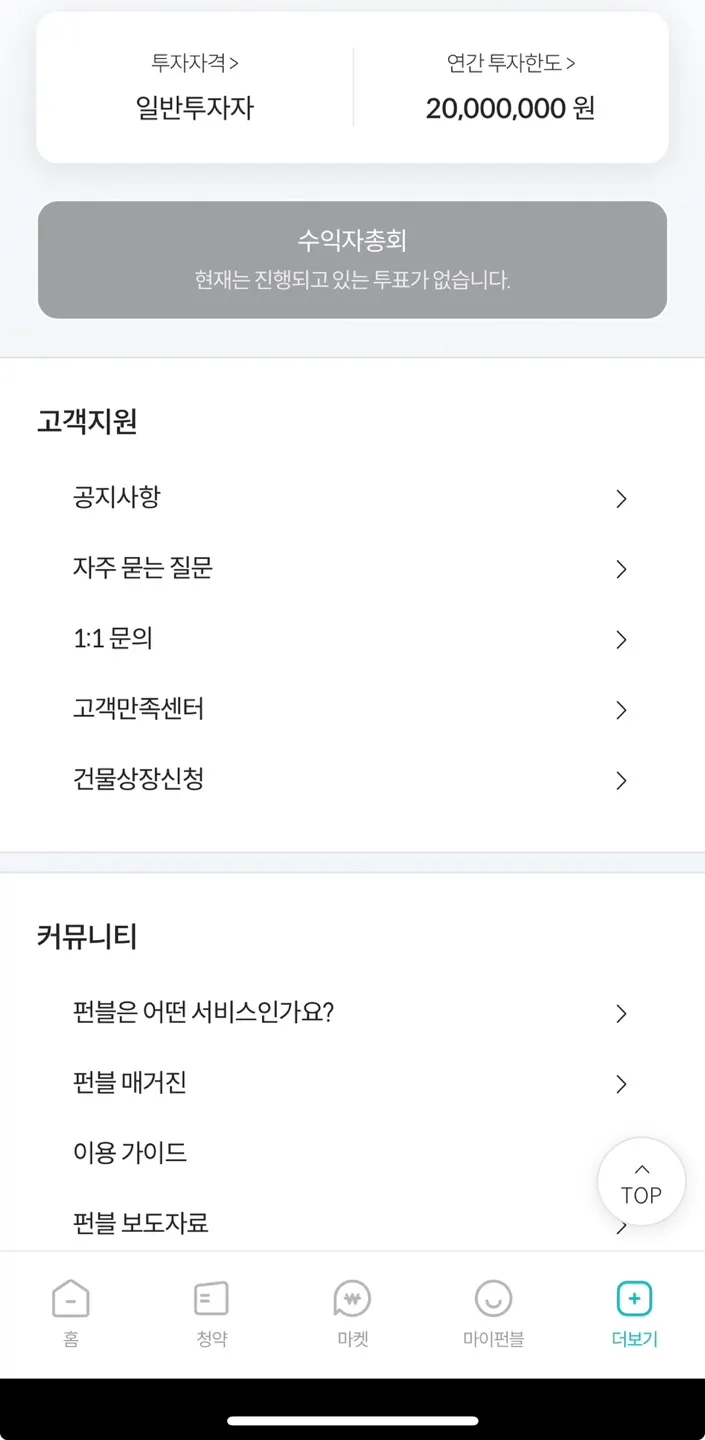Open 건물상장신청 row
This screenshot has height=1440, width=705.
pos(352,780)
